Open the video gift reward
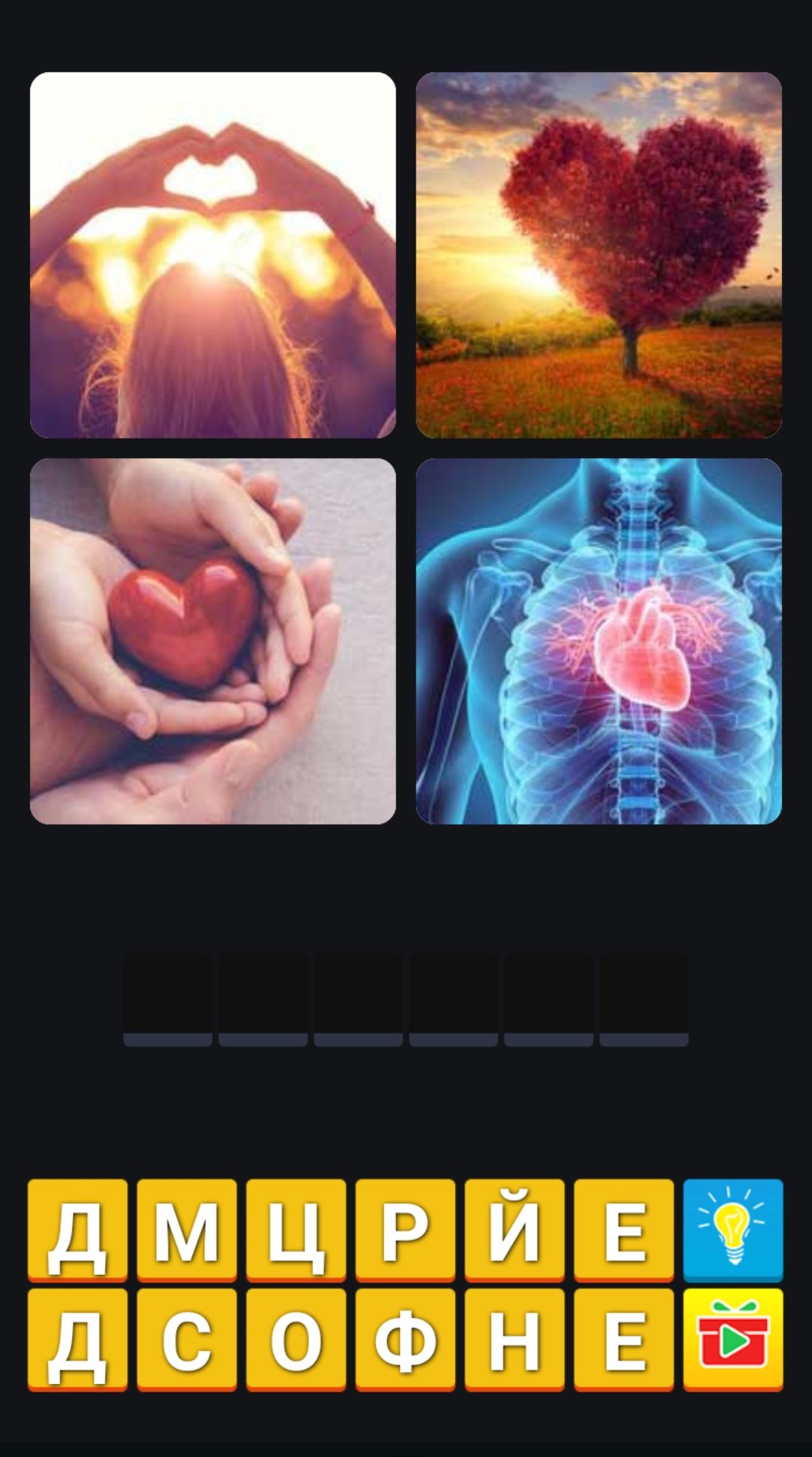This screenshot has width=812, height=1457. [x=733, y=1339]
